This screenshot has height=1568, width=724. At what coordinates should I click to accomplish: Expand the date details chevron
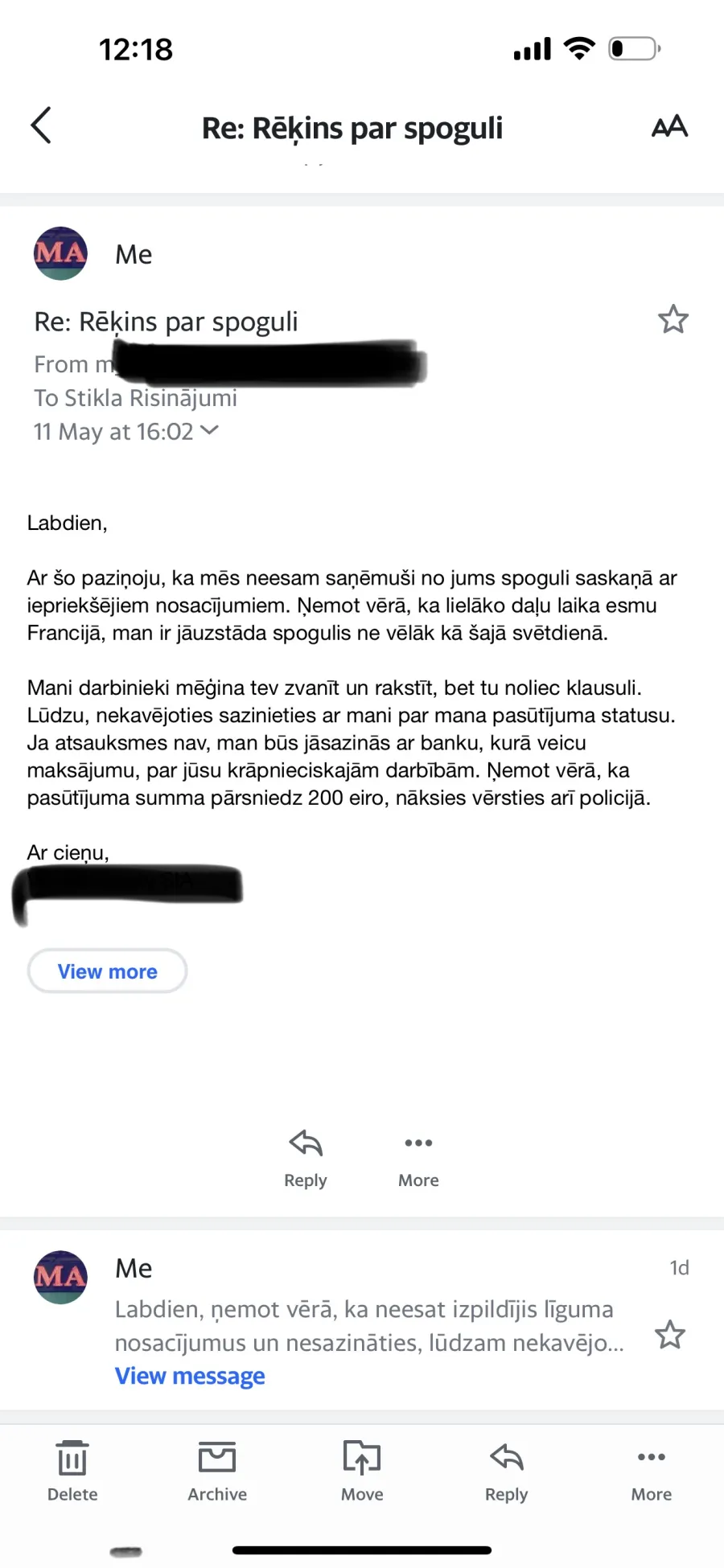[209, 431]
